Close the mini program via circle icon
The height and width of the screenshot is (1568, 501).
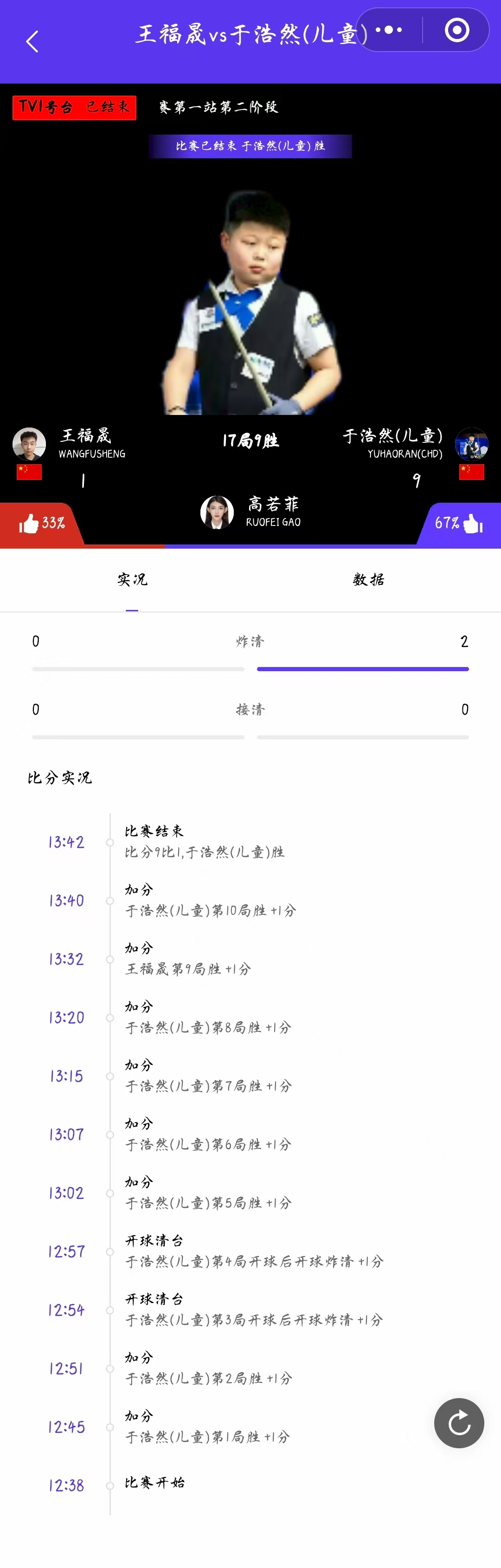pyautogui.click(x=456, y=30)
